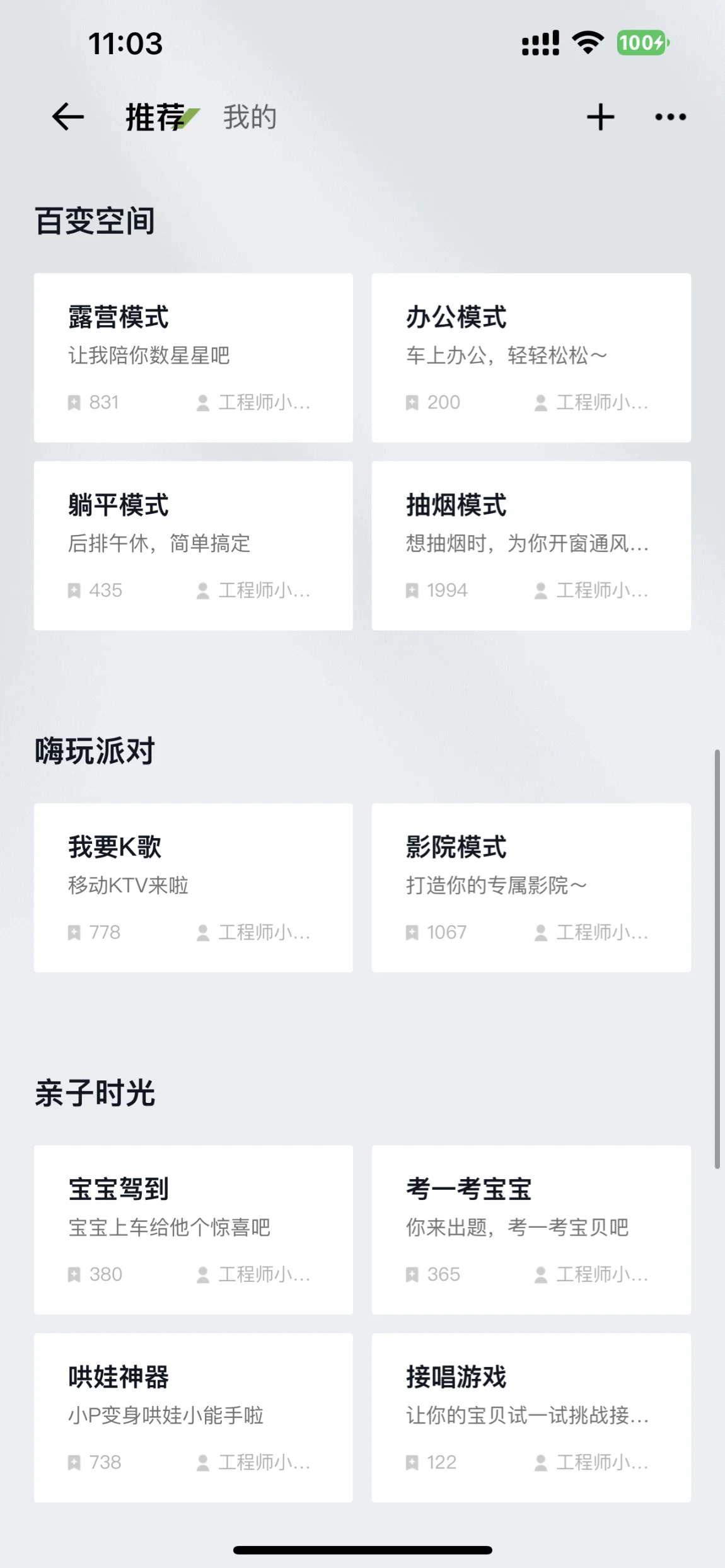
Task: Switch to the 我的 tab
Action: tap(250, 117)
